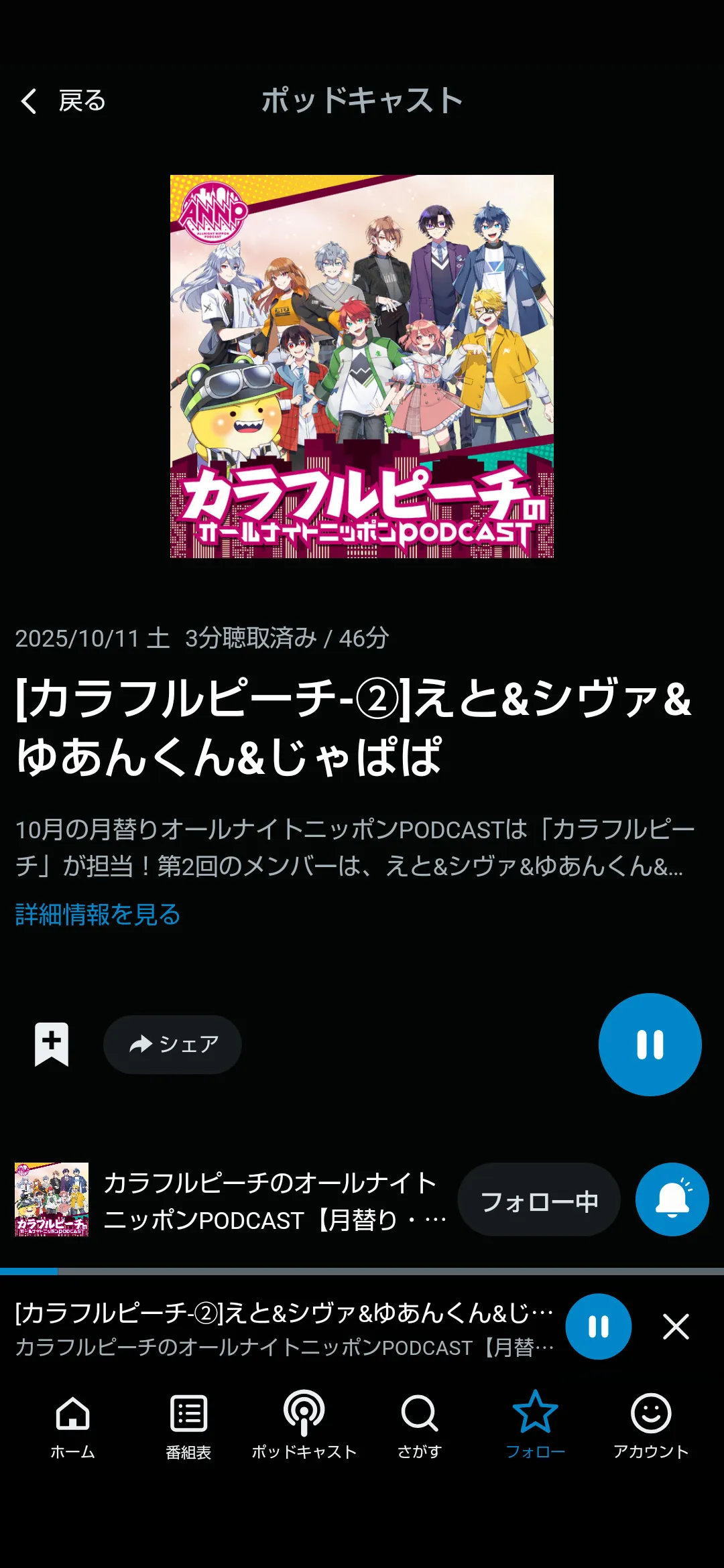Share this episode via シェア
724x1568 pixels.
(173, 1044)
